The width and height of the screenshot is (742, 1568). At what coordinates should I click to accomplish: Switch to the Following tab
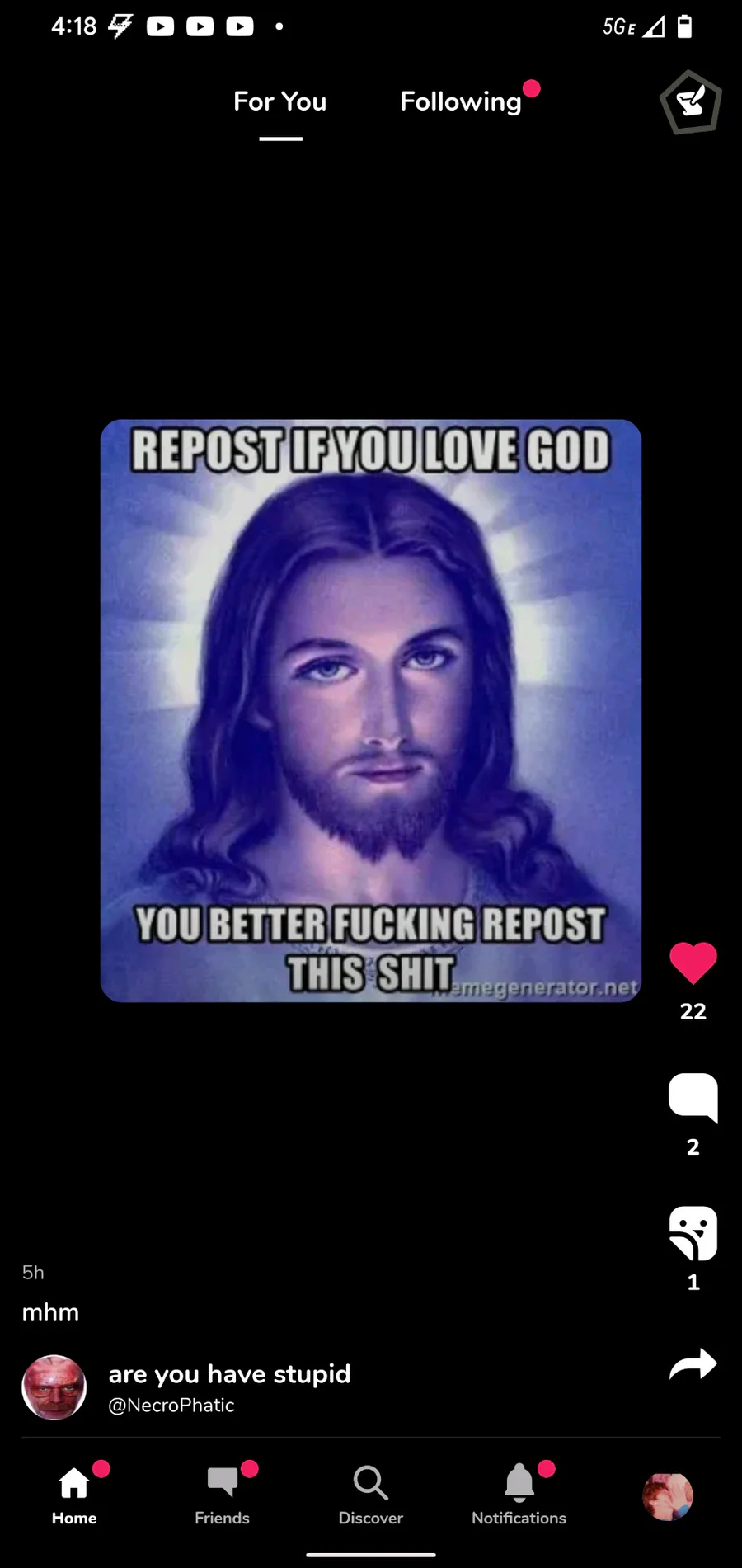point(461,101)
